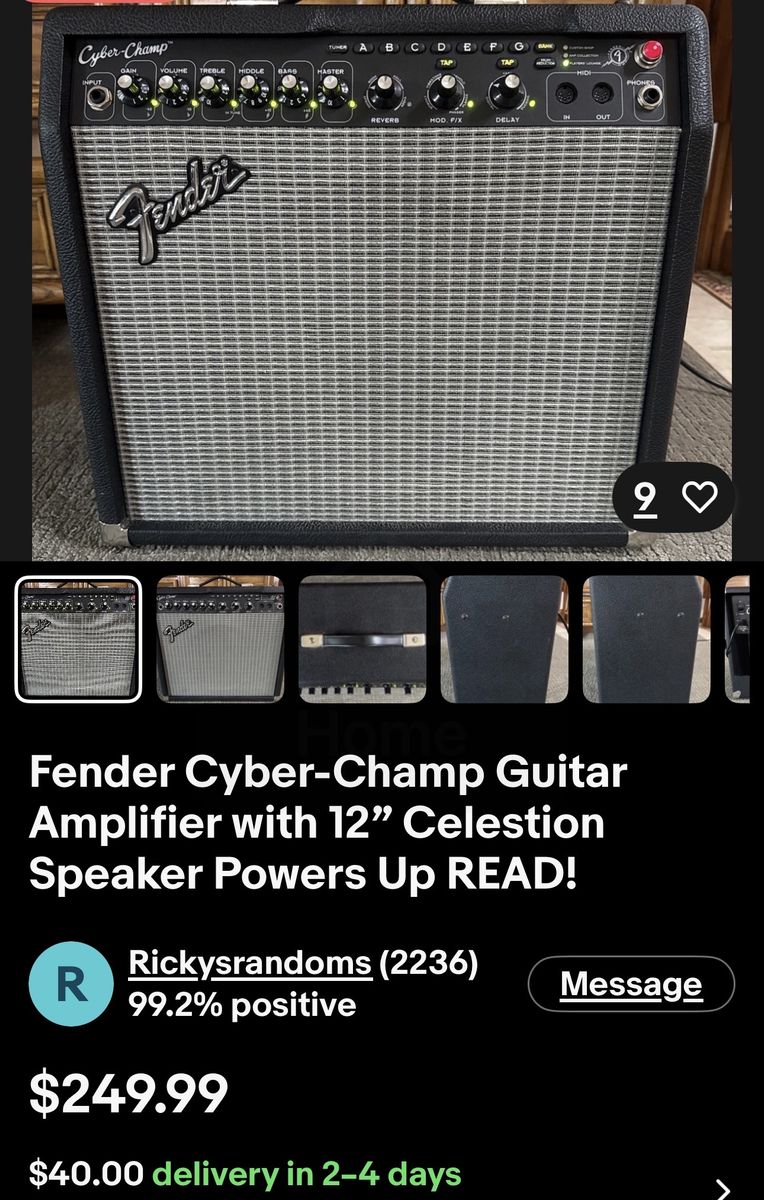Open the main Cyber-Champ photo full screen

click(x=380, y=280)
